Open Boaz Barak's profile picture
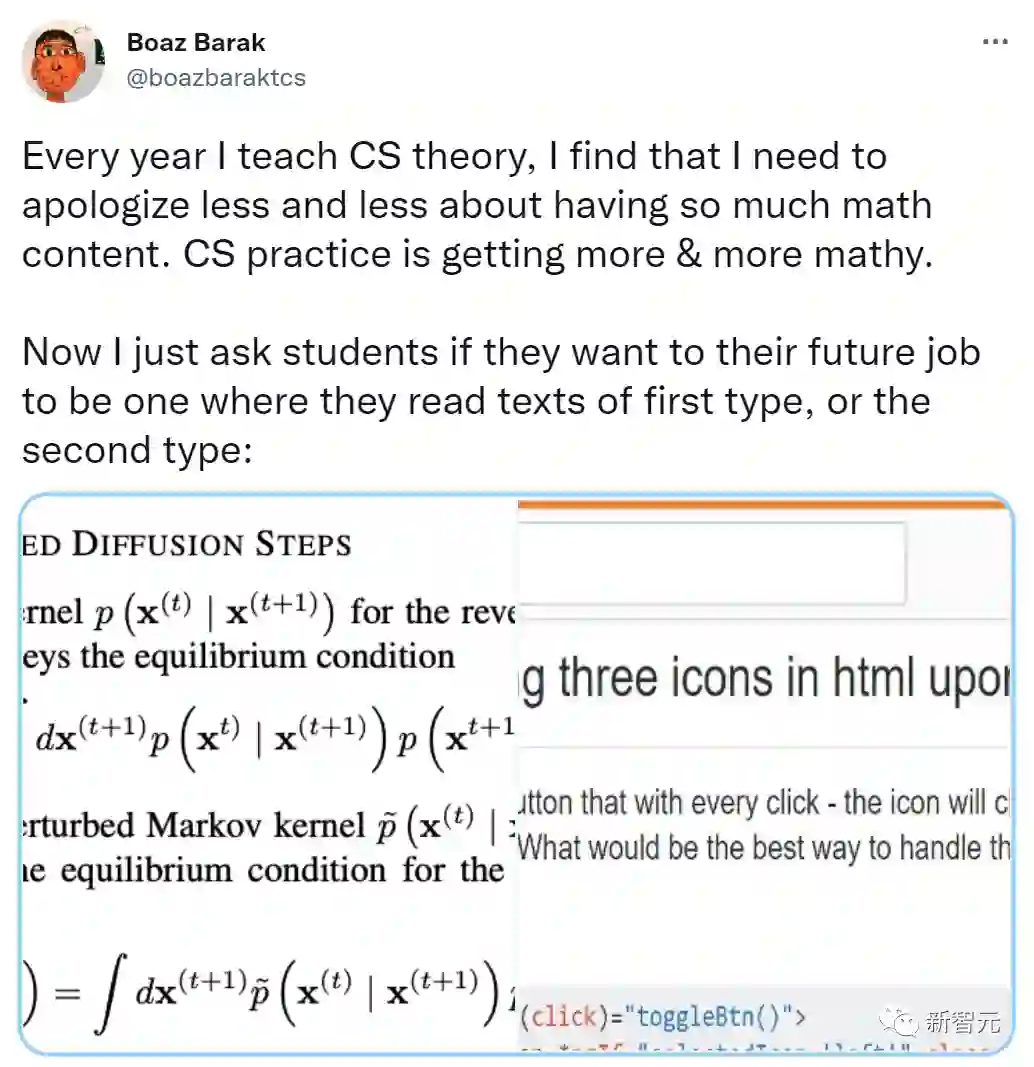The height and width of the screenshot is (1067, 1034). pos(63,63)
